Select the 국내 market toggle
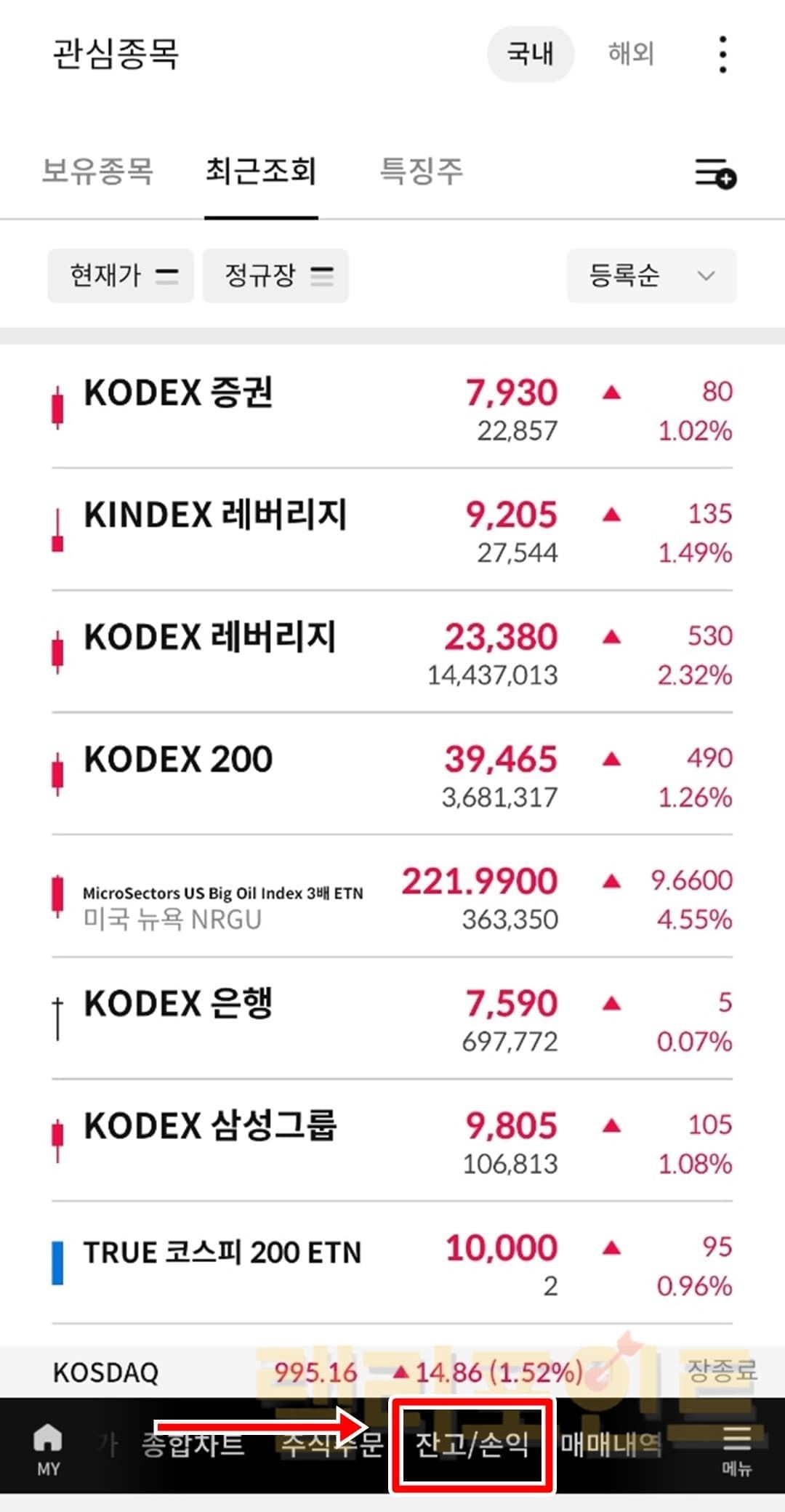785x1512 pixels. coord(530,54)
